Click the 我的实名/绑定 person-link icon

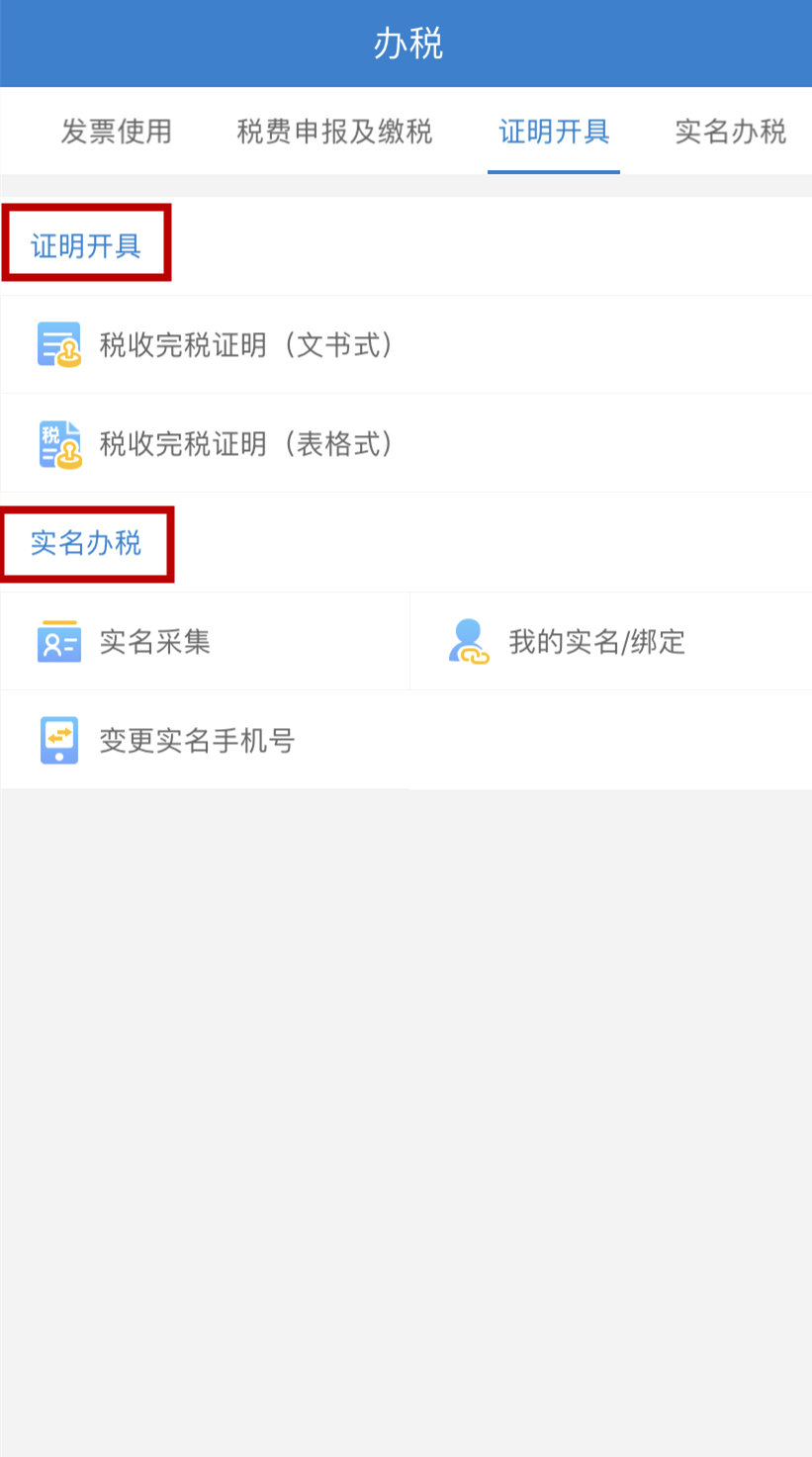click(x=467, y=640)
